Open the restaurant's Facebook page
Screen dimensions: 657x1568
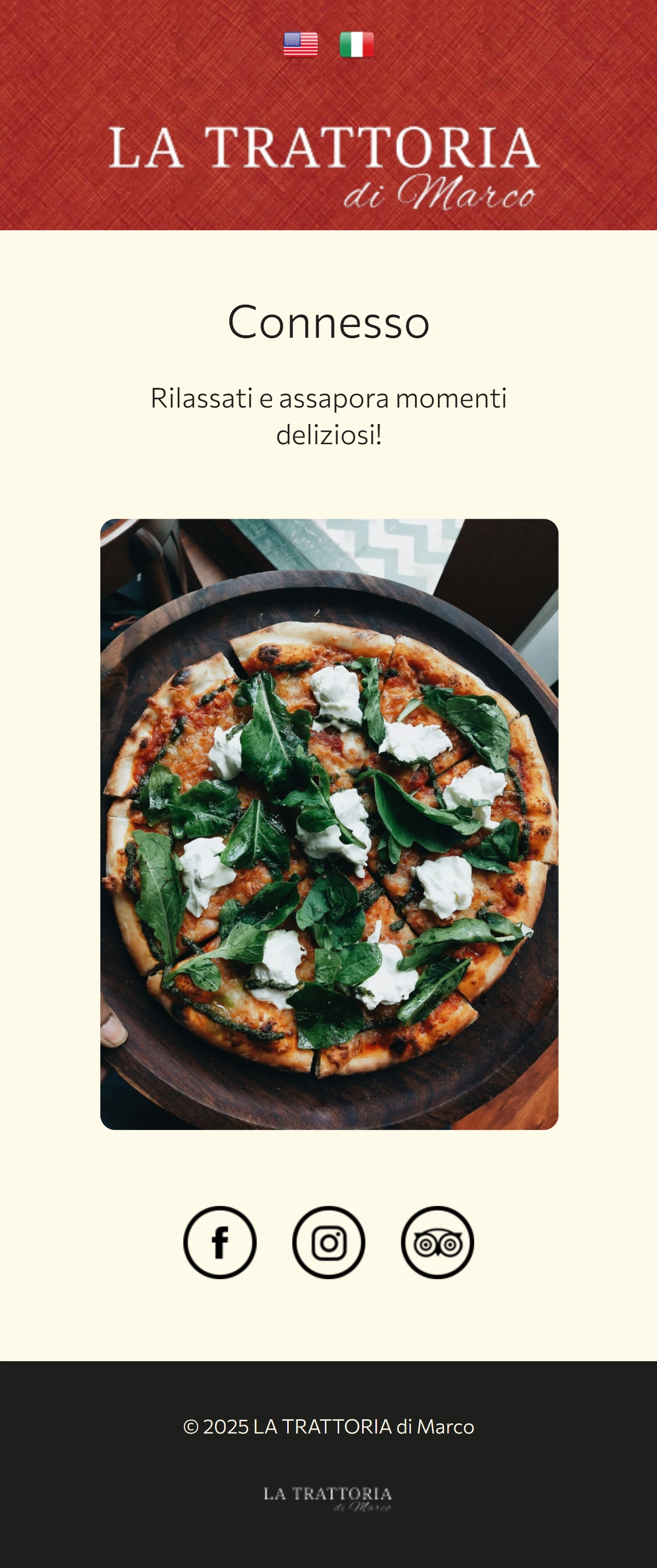click(220, 1242)
